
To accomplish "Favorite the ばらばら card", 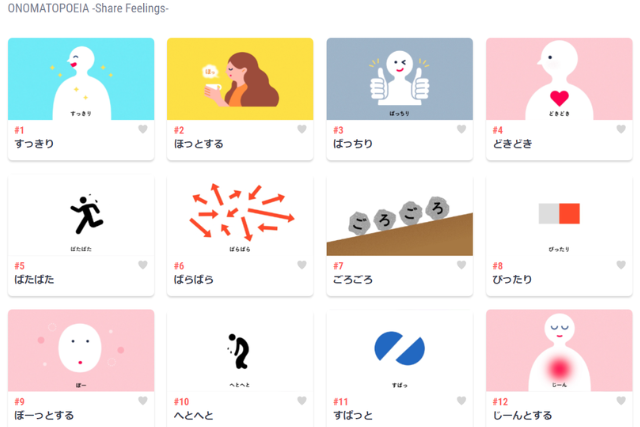I will 302,265.
